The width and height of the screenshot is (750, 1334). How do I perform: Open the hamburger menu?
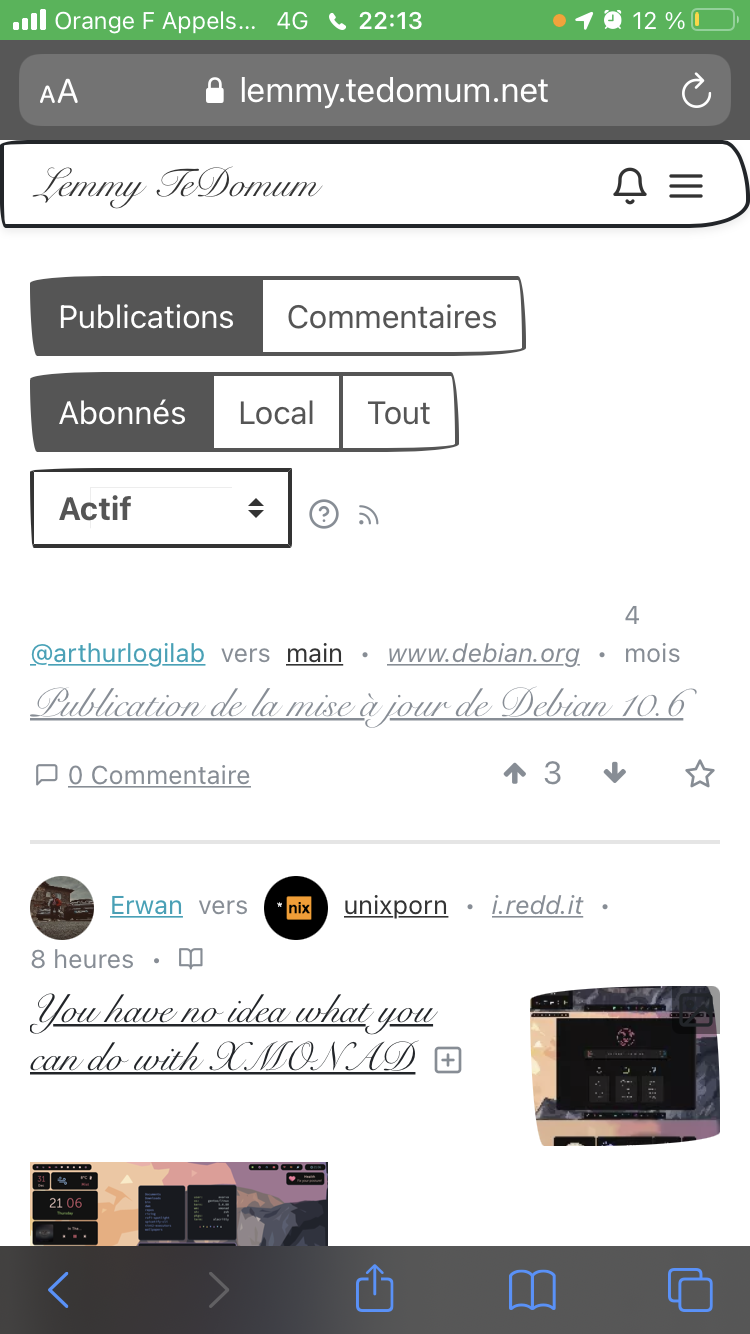(x=686, y=185)
